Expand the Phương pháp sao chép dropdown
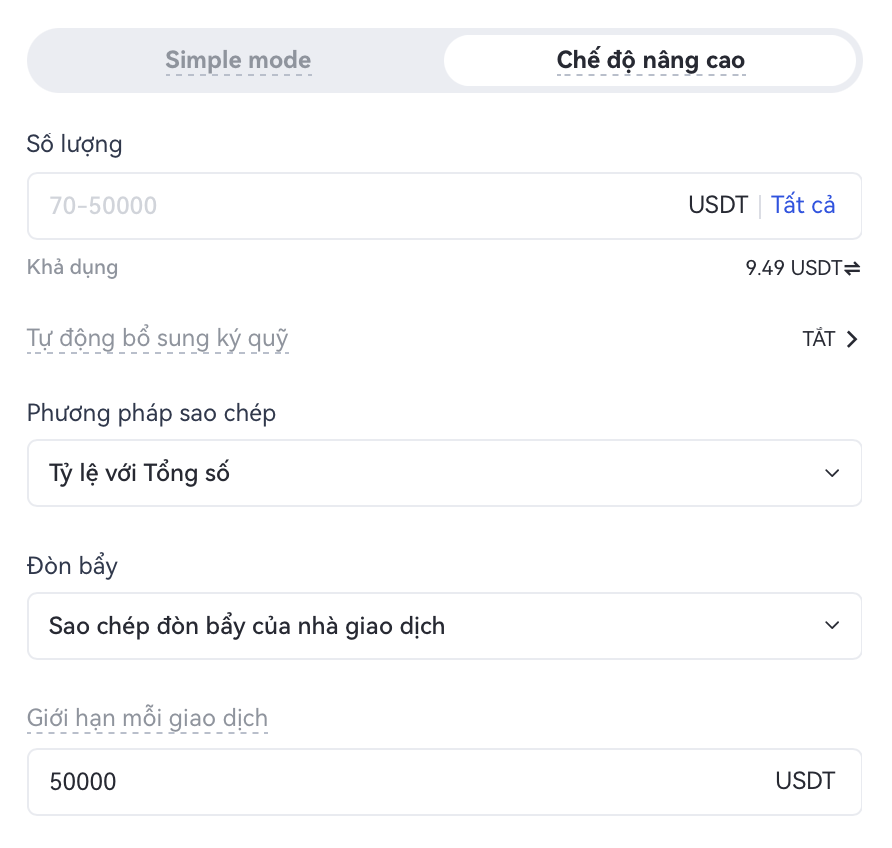Image resolution: width=892 pixels, height=848 pixels. [444, 473]
